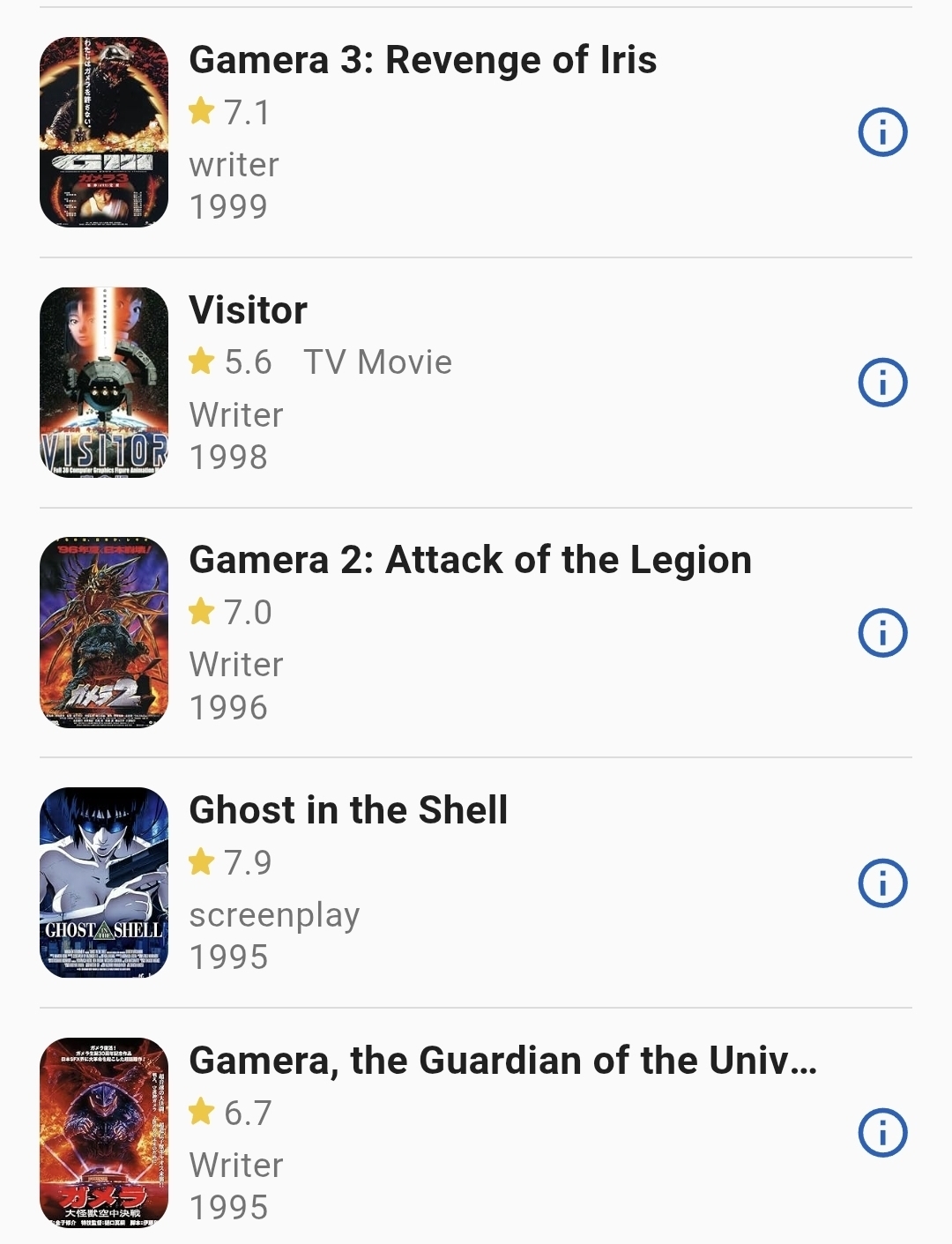Tap info icon for Gamera, the Guardian

click(882, 1133)
